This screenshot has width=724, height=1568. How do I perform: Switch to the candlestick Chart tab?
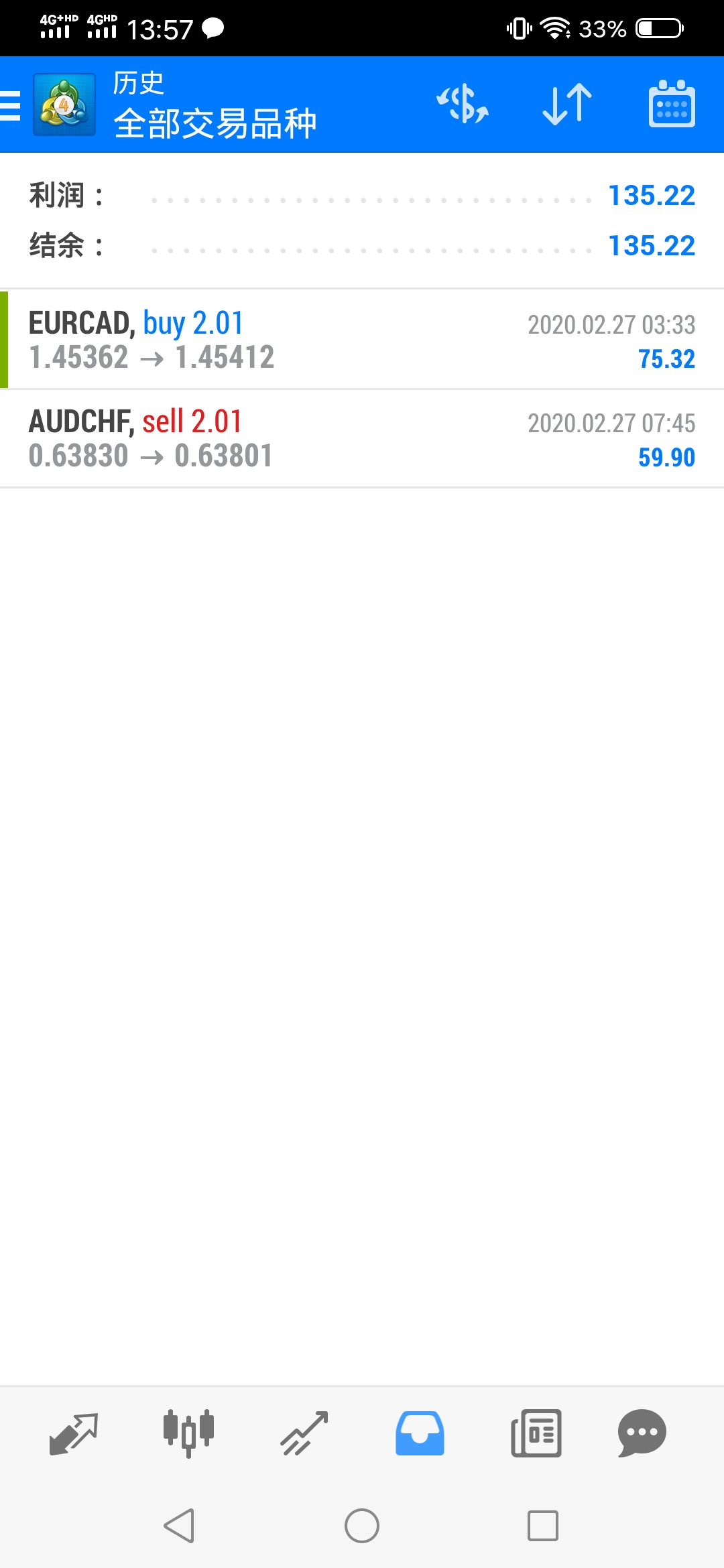(x=189, y=1433)
